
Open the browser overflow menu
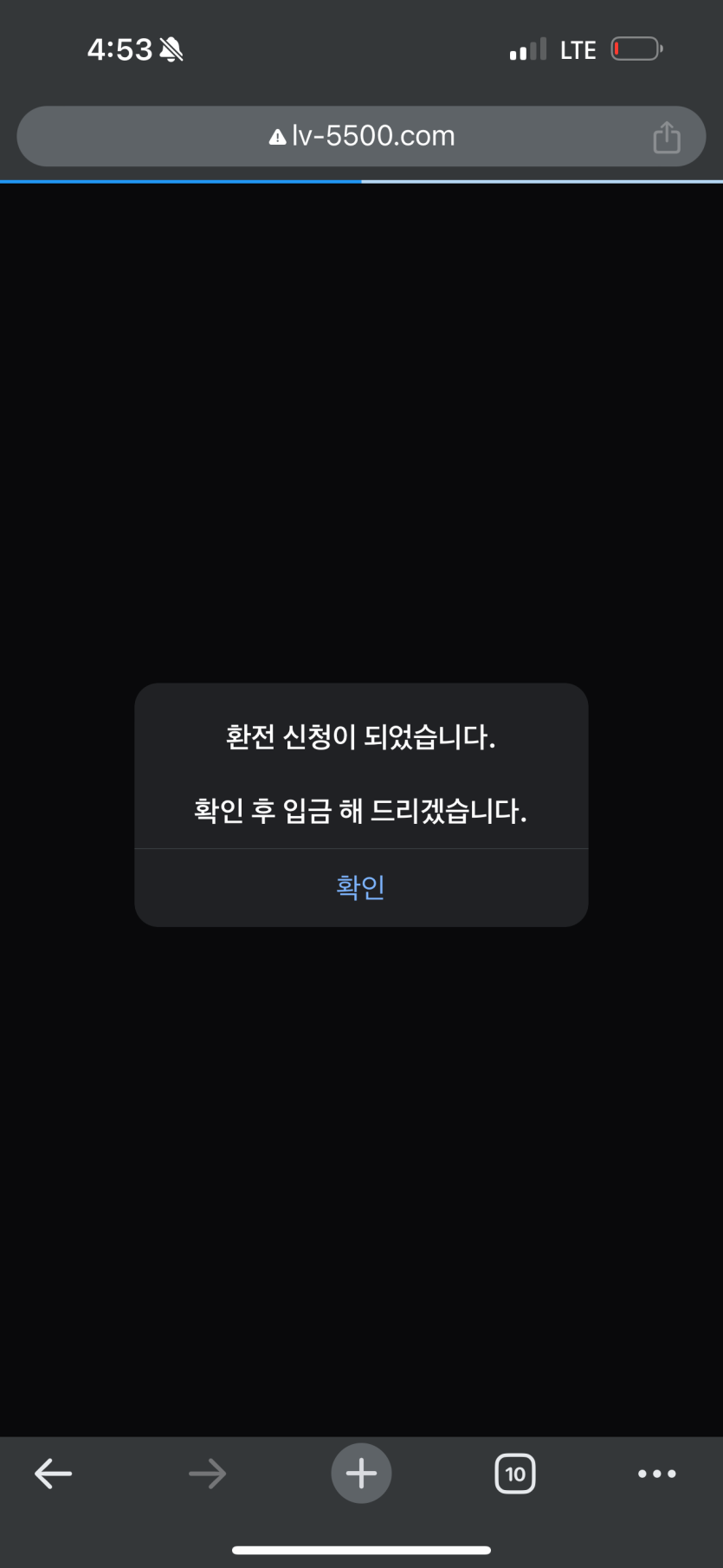click(x=656, y=1473)
